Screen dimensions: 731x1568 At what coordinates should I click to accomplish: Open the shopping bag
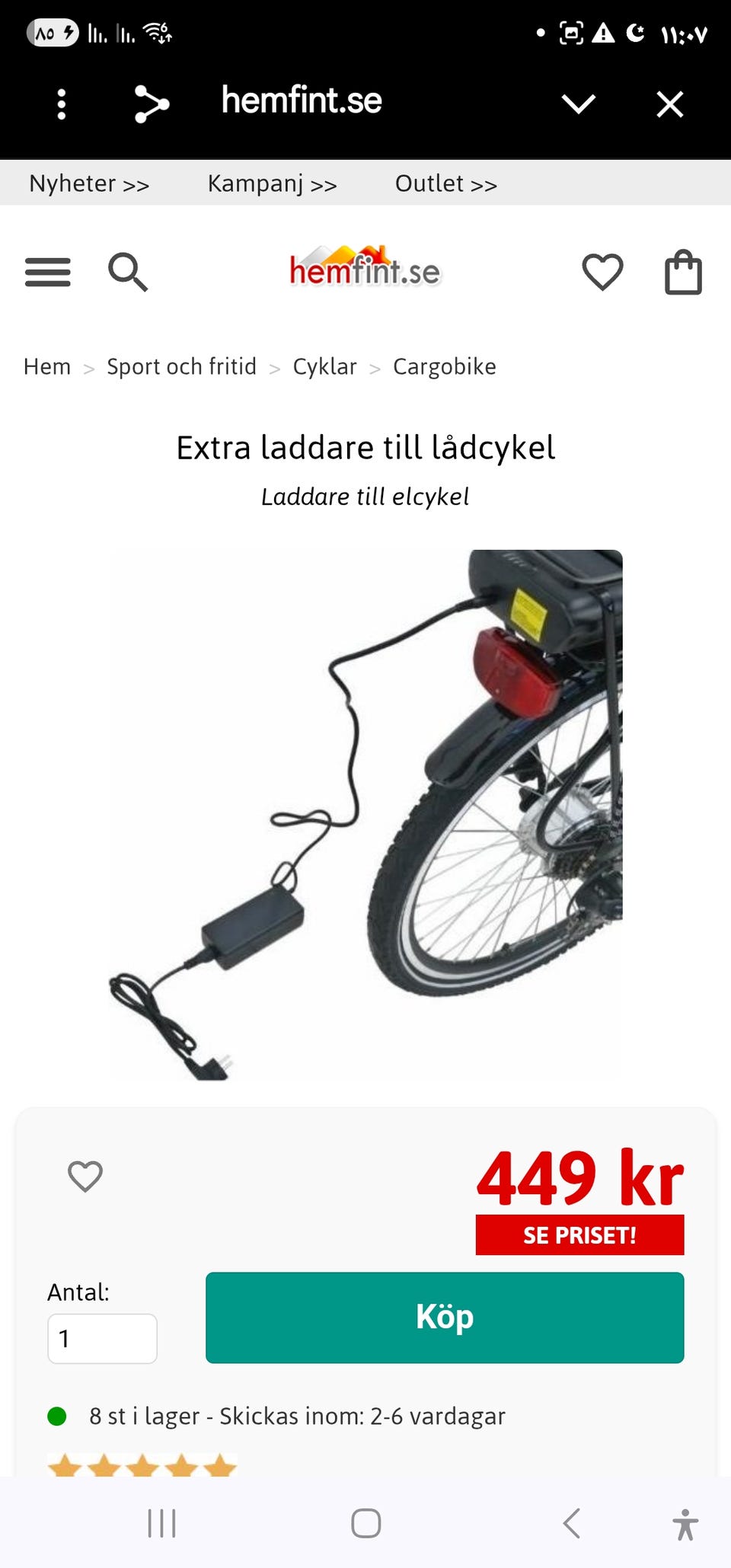click(x=683, y=272)
